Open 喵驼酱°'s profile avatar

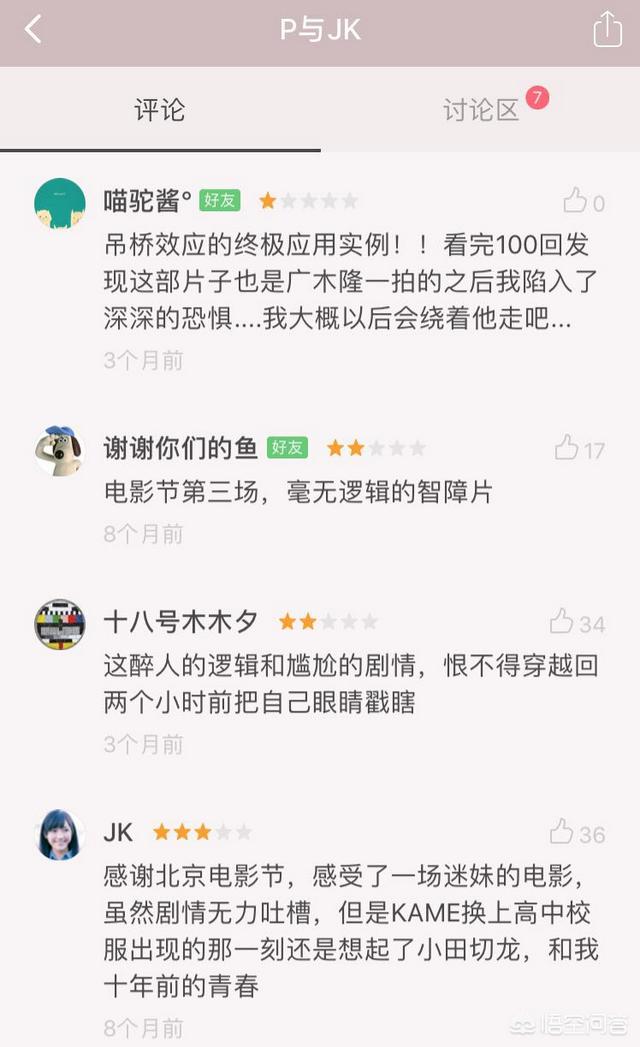tap(60, 204)
